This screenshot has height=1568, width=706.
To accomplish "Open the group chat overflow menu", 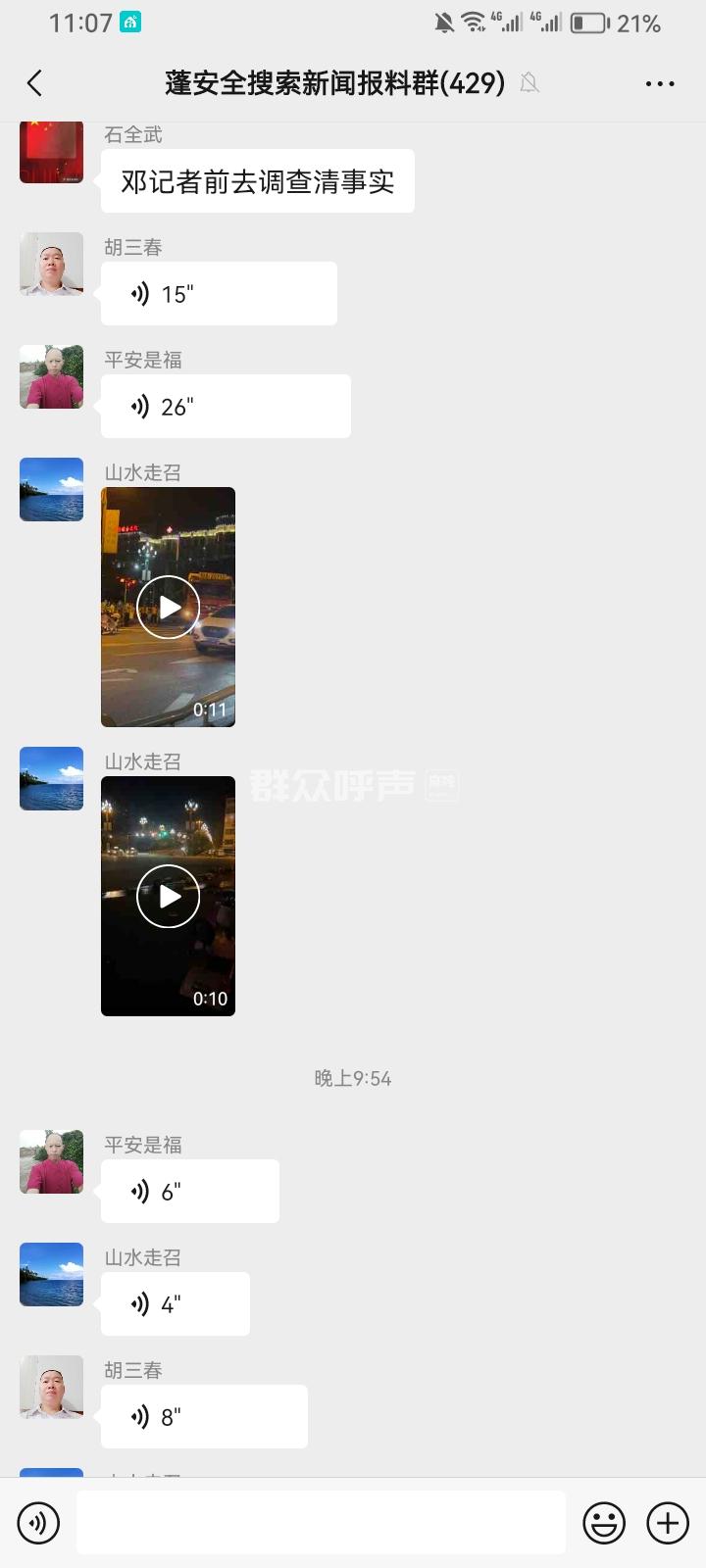I will pos(660,83).
